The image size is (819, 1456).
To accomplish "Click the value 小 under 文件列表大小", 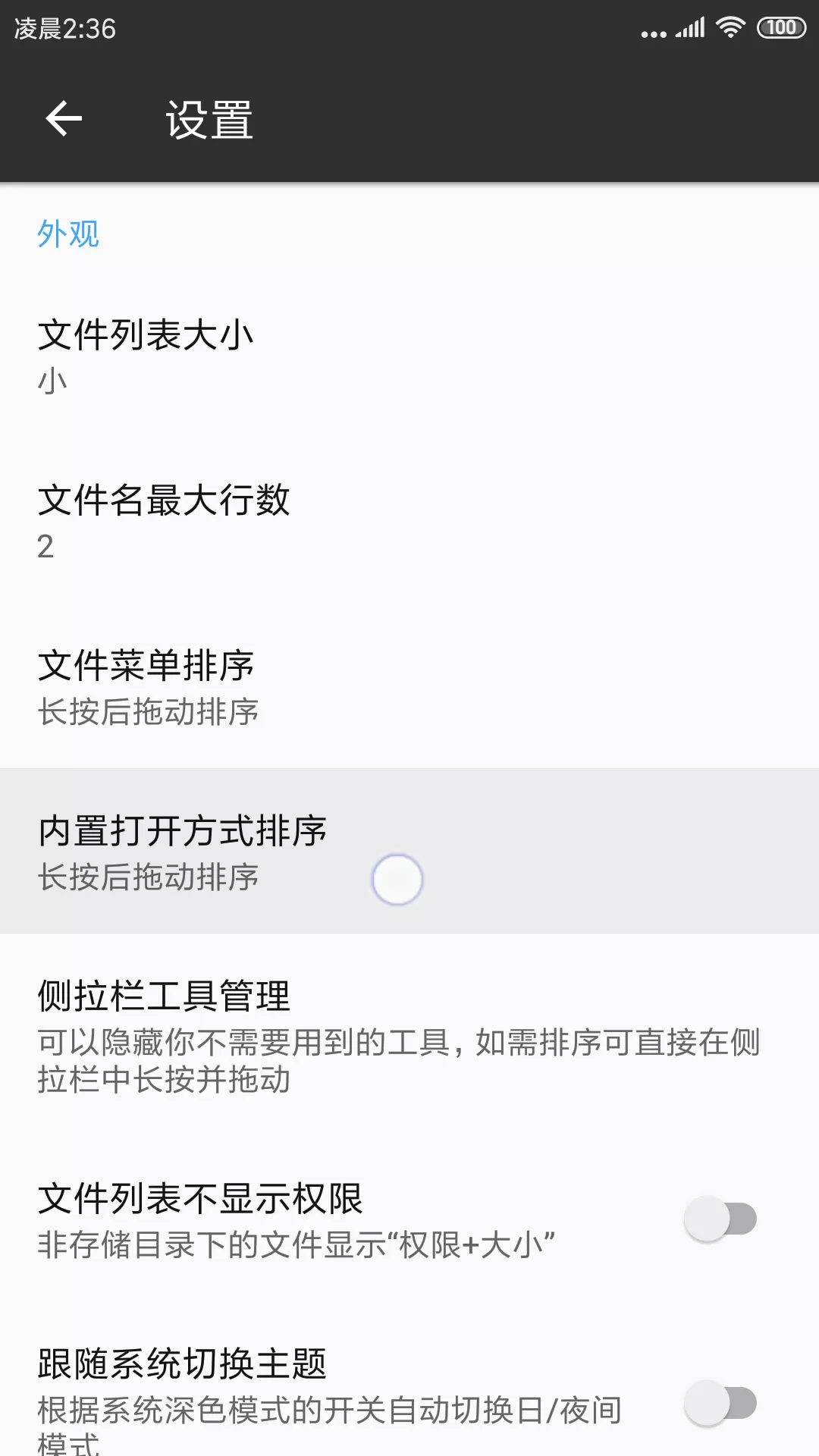I will [52, 379].
